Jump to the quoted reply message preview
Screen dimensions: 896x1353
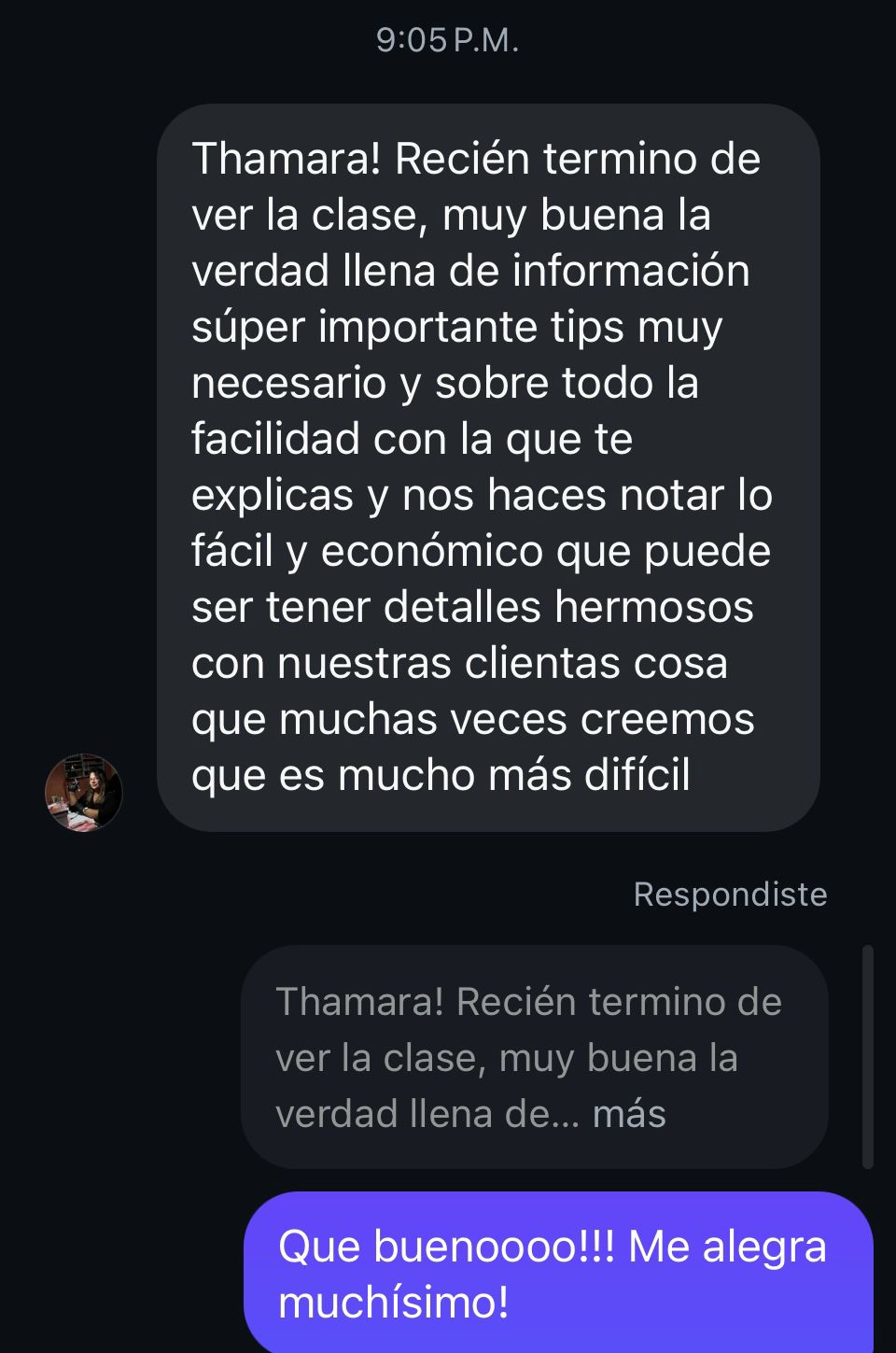coord(533,1056)
